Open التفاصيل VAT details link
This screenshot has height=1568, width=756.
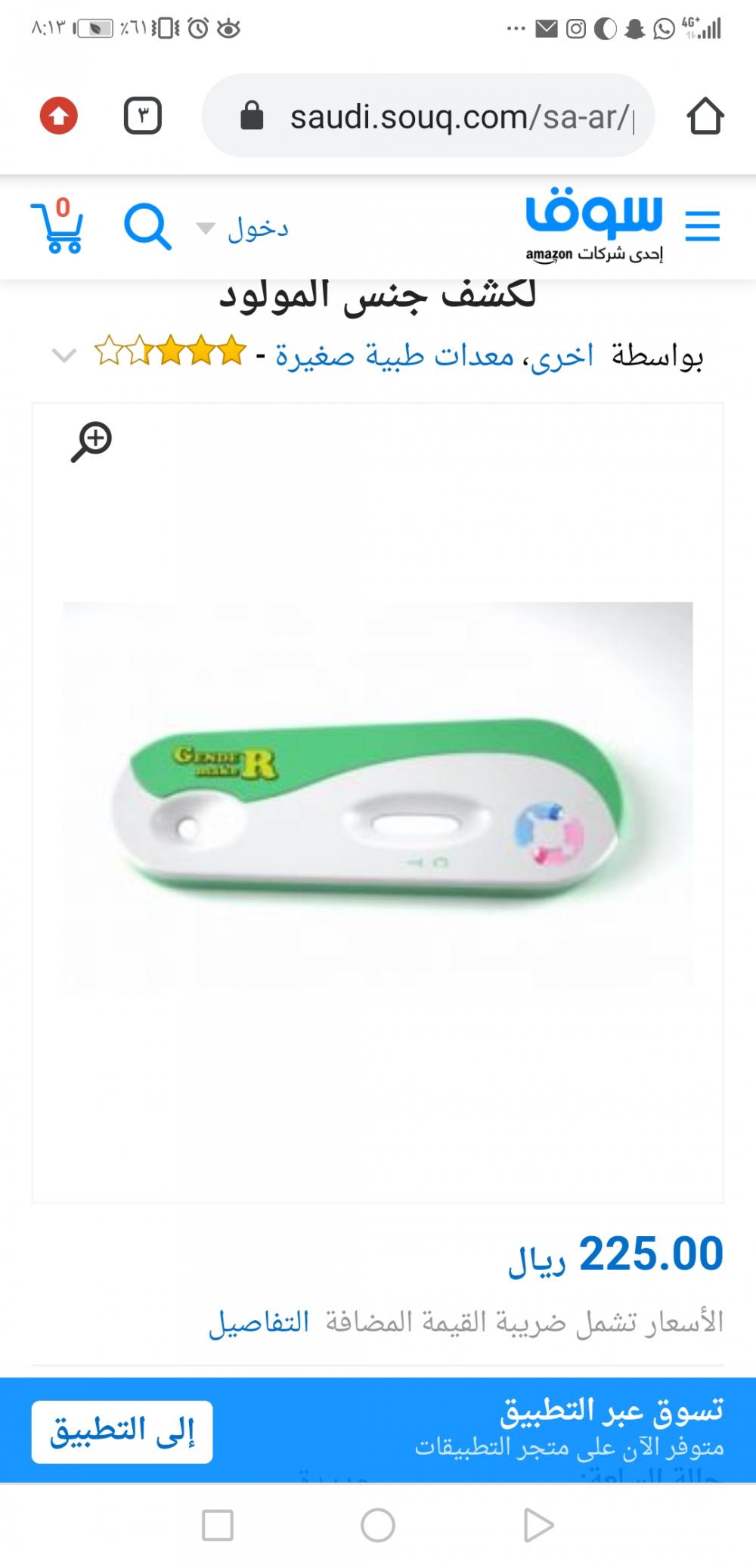point(259,1322)
